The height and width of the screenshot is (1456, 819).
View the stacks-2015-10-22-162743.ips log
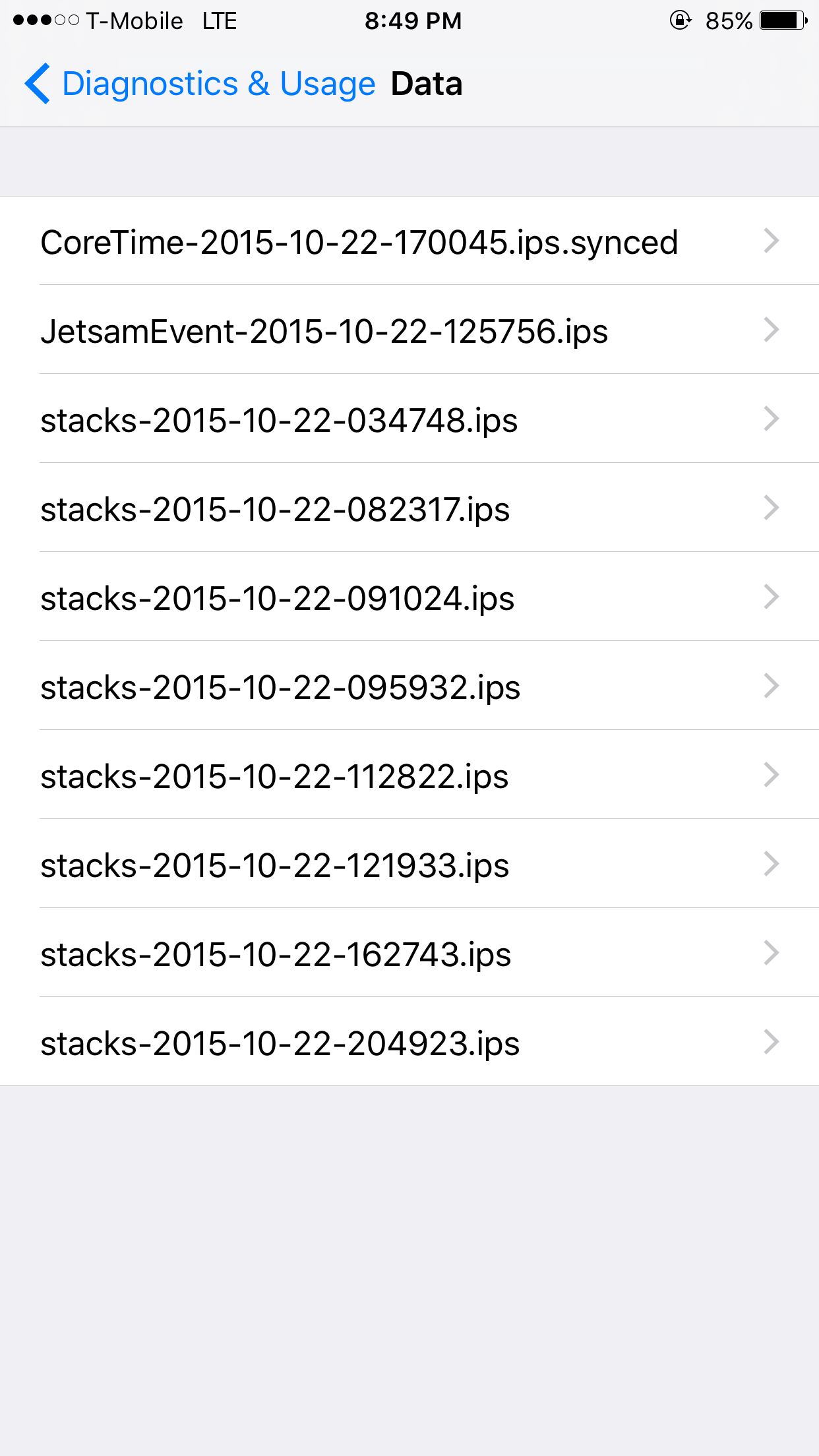pyautogui.click(x=409, y=953)
